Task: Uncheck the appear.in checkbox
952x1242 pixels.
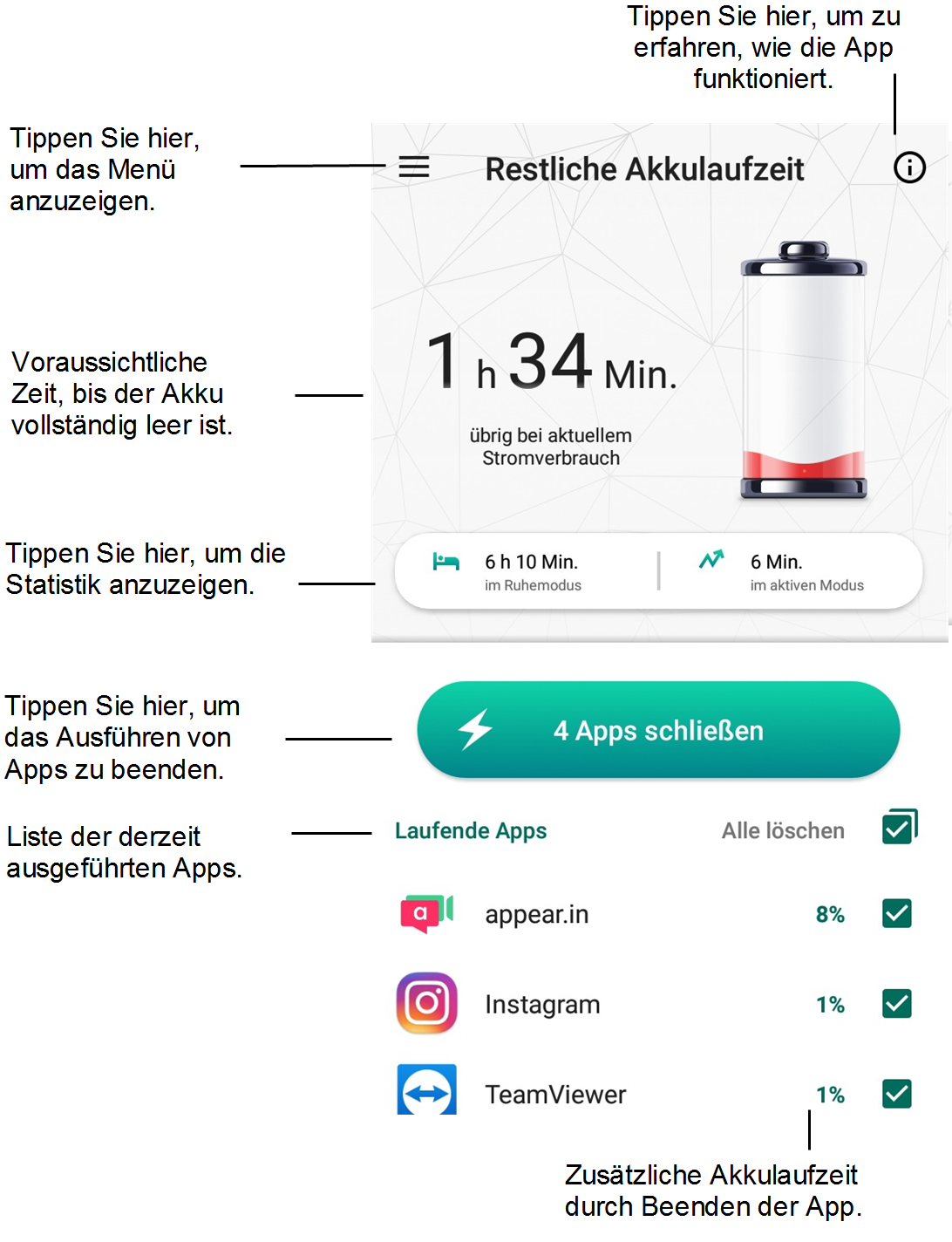Action: (x=896, y=914)
